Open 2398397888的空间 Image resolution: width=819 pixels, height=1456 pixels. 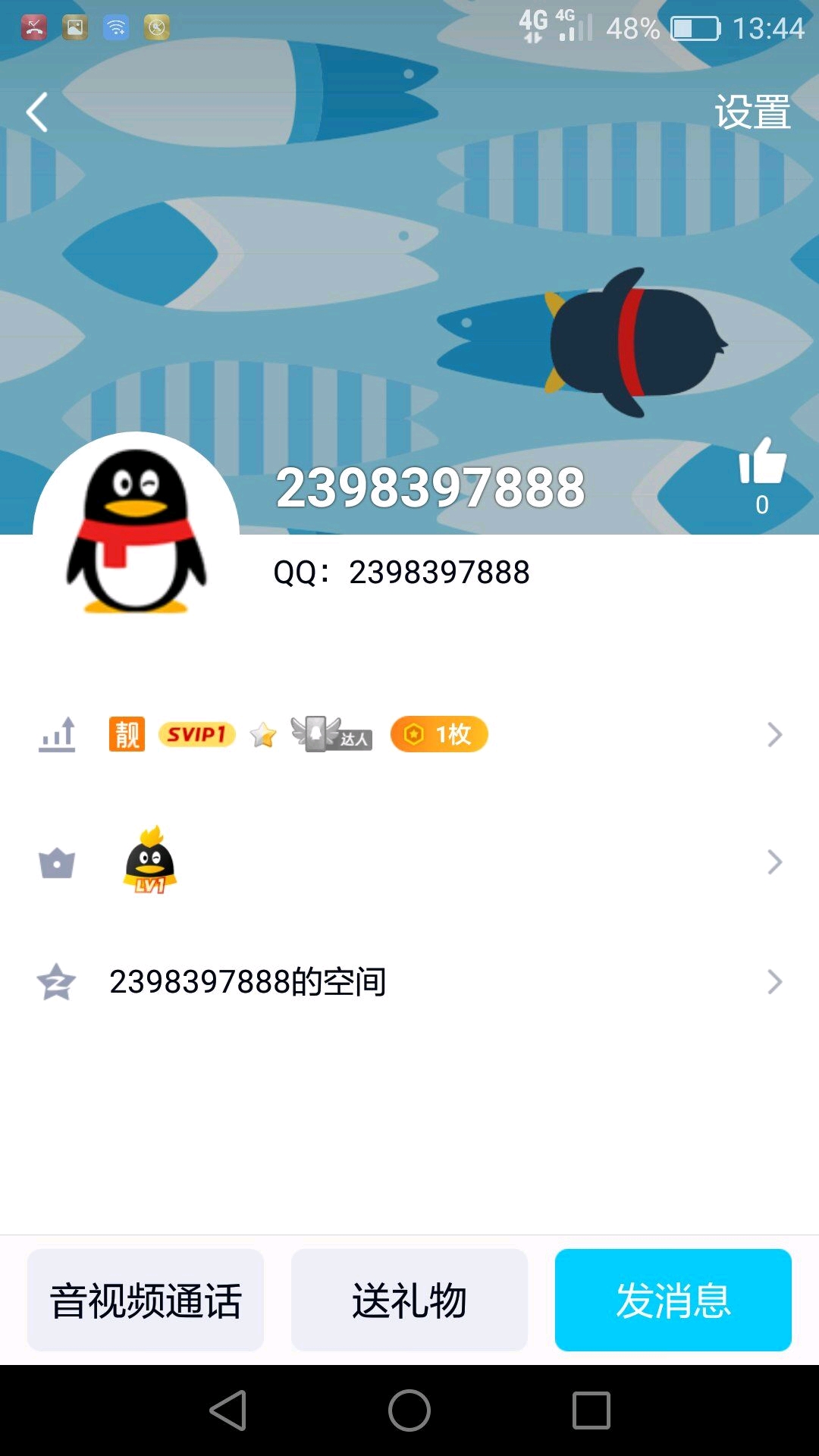click(x=409, y=982)
